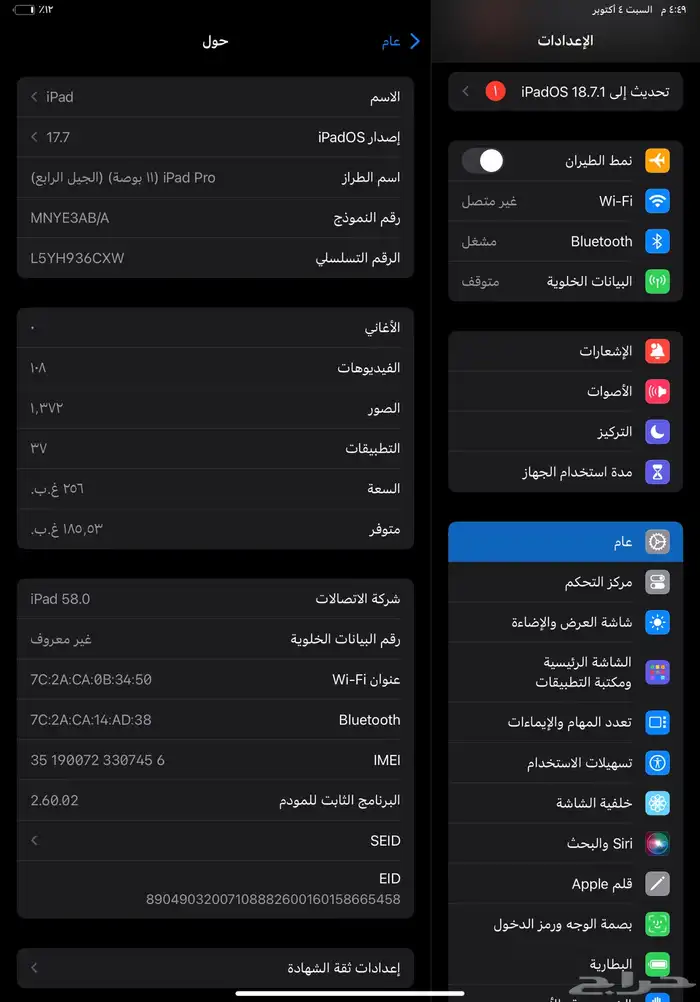Open إعدادات ثقة الشهادة
The width and height of the screenshot is (700, 1002).
point(215,968)
